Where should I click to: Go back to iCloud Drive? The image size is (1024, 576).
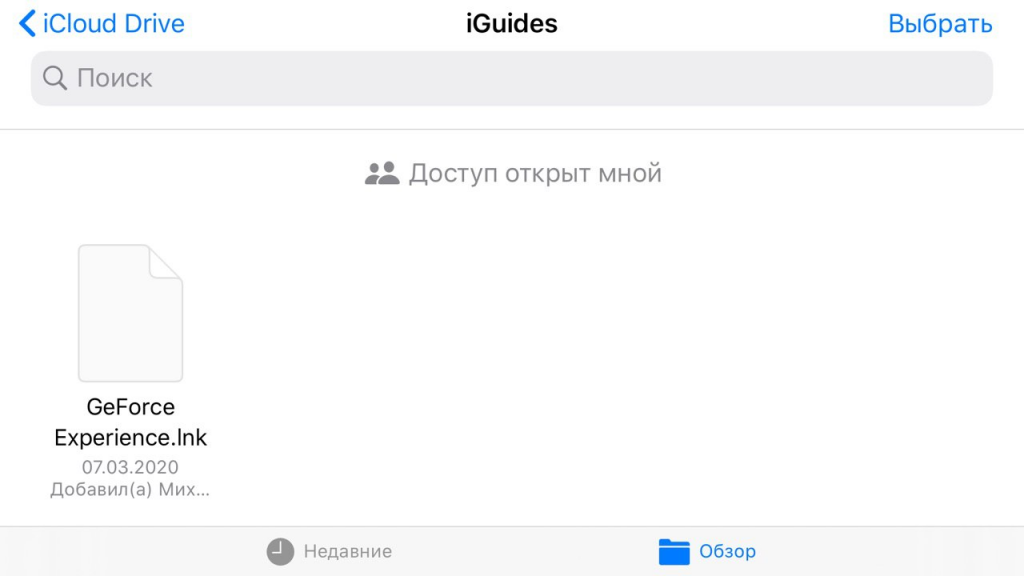[102, 24]
